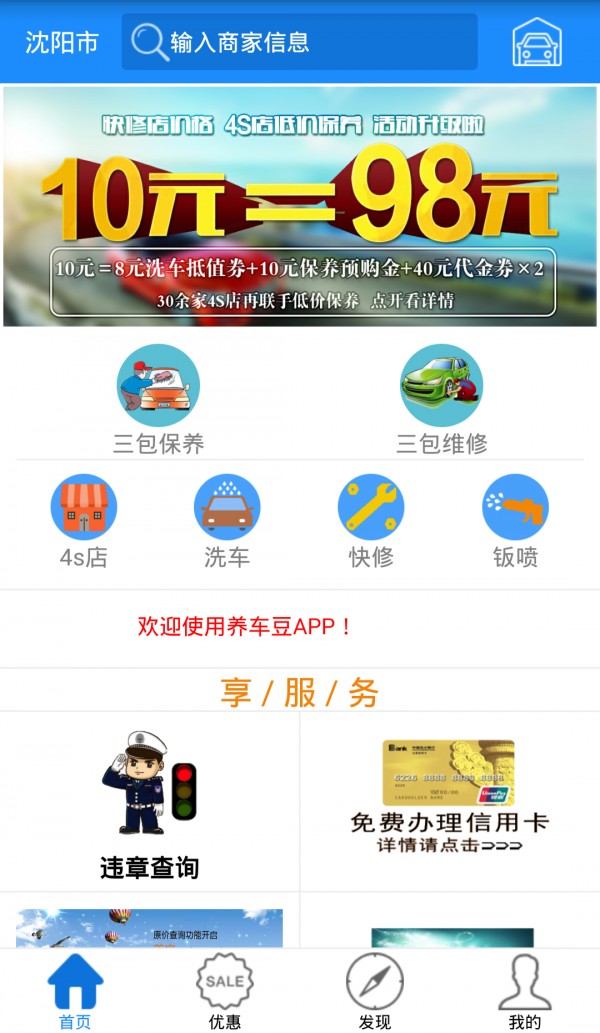This screenshot has height=1033, width=600.
Task: Browse 4s店 shops
Action: coord(83,521)
